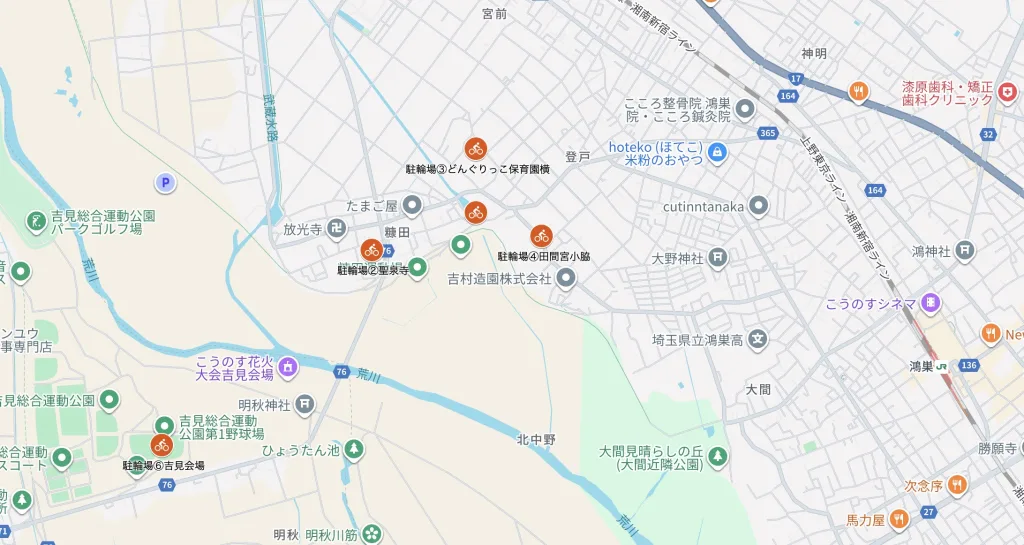1024x545 pixels.
Task: Select the 駐輪場④田間宮小脇 bicycle parking marker
Action: click(541, 236)
